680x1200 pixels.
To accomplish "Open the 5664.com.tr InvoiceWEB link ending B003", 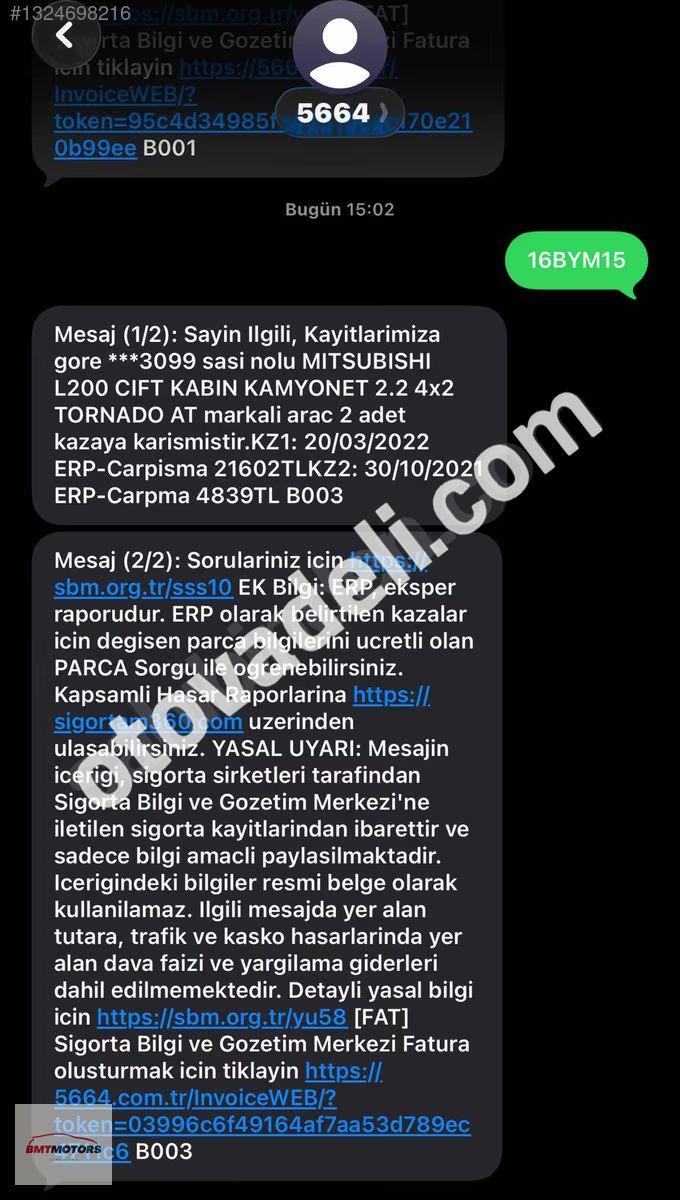I will point(262,1112).
